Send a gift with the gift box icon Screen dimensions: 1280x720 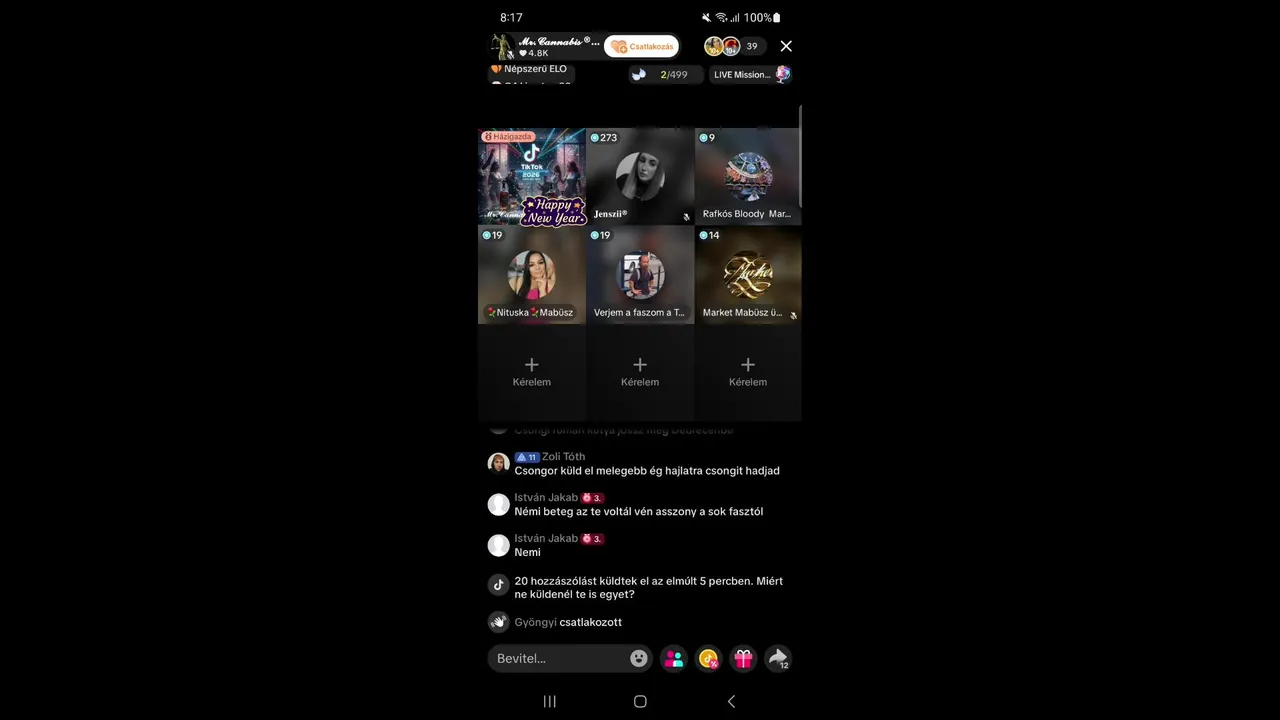pyautogui.click(x=743, y=658)
